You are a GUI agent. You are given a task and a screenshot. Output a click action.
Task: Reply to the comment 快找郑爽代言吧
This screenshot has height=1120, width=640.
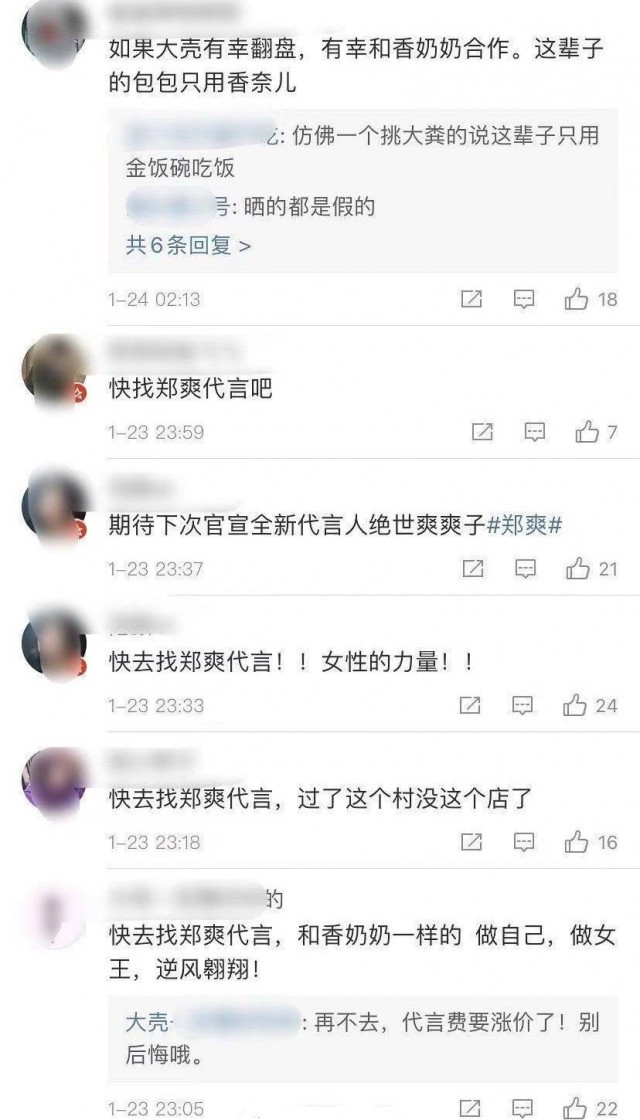point(535,432)
